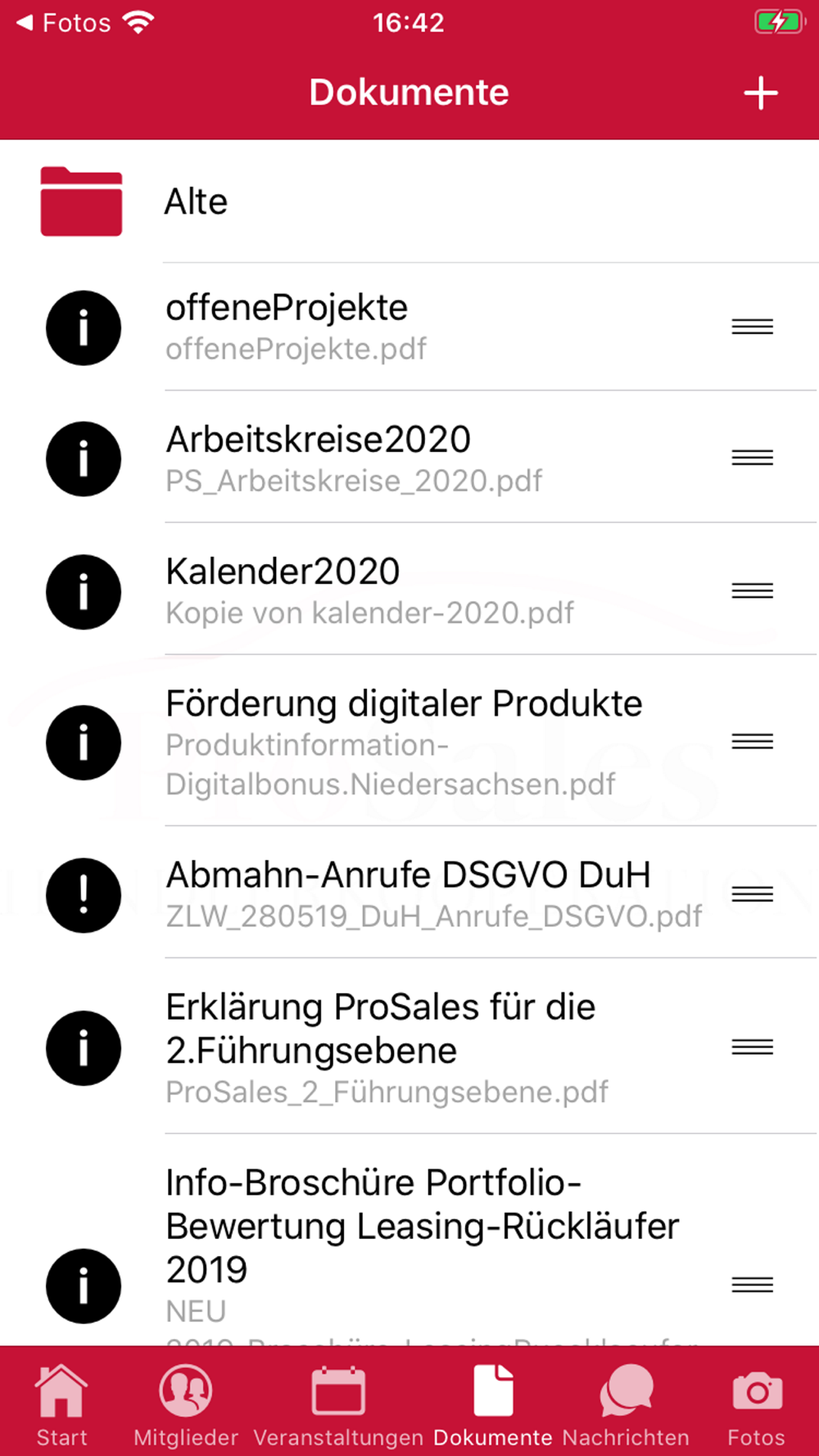The image size is (819, 1456).
Task: Switch to the Veranstaltungen tab
Action: (x=338, y=1404)
